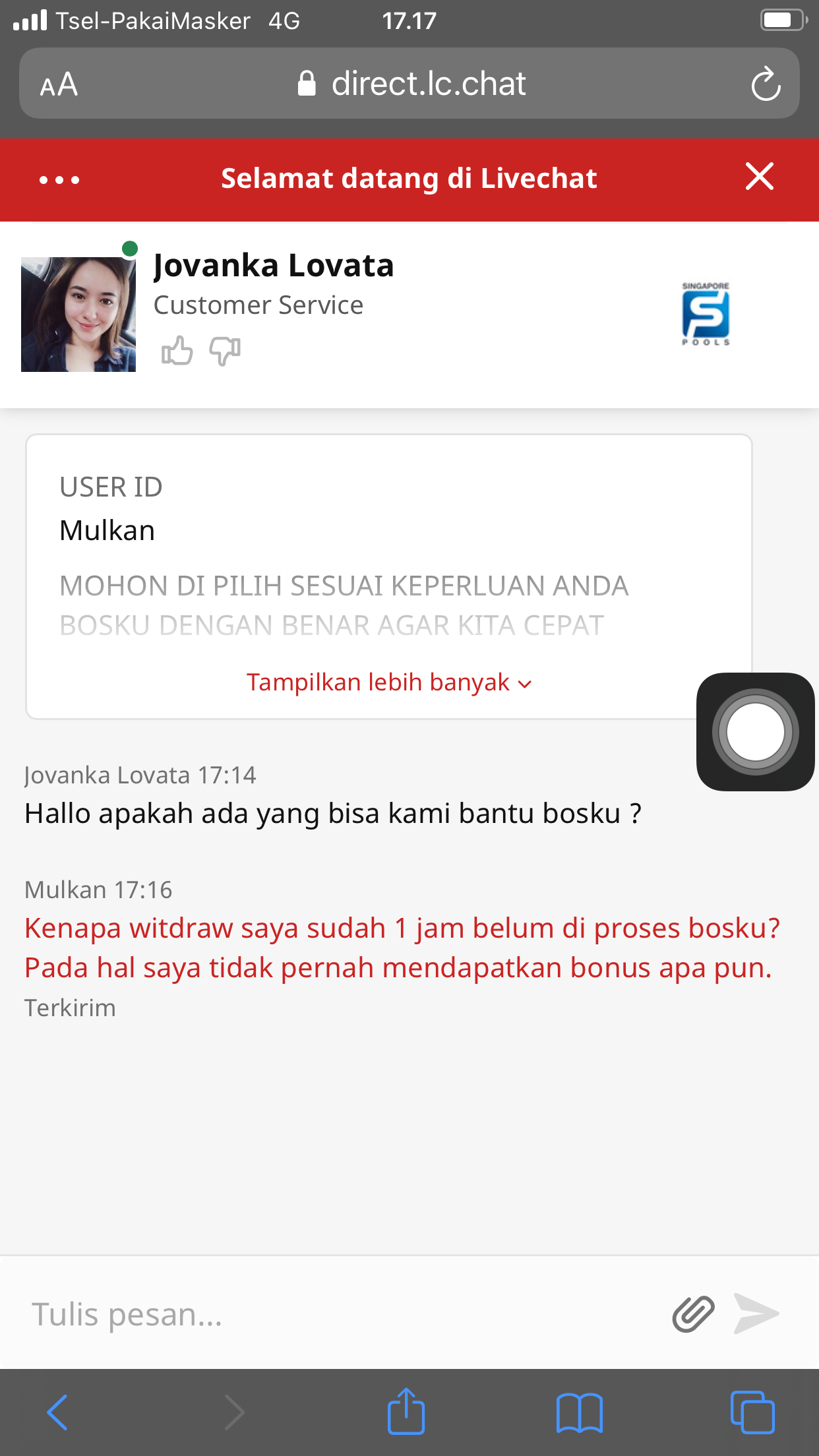Reload the page in Safari
819x1456 pixels.
pyautogui.click(x=766, y=84)
